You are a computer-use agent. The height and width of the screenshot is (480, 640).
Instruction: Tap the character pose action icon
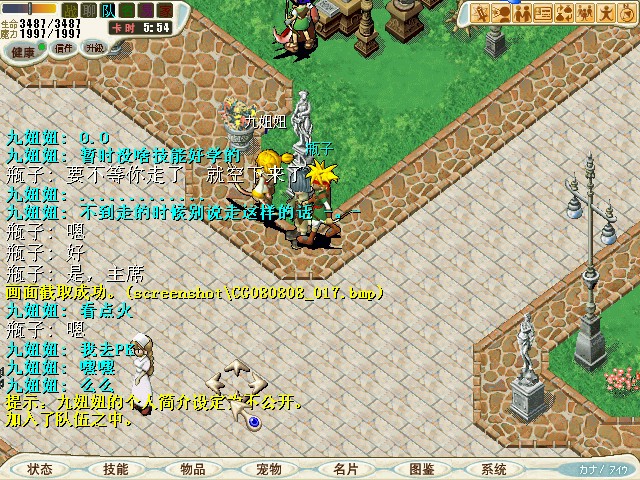coord(606,13)
